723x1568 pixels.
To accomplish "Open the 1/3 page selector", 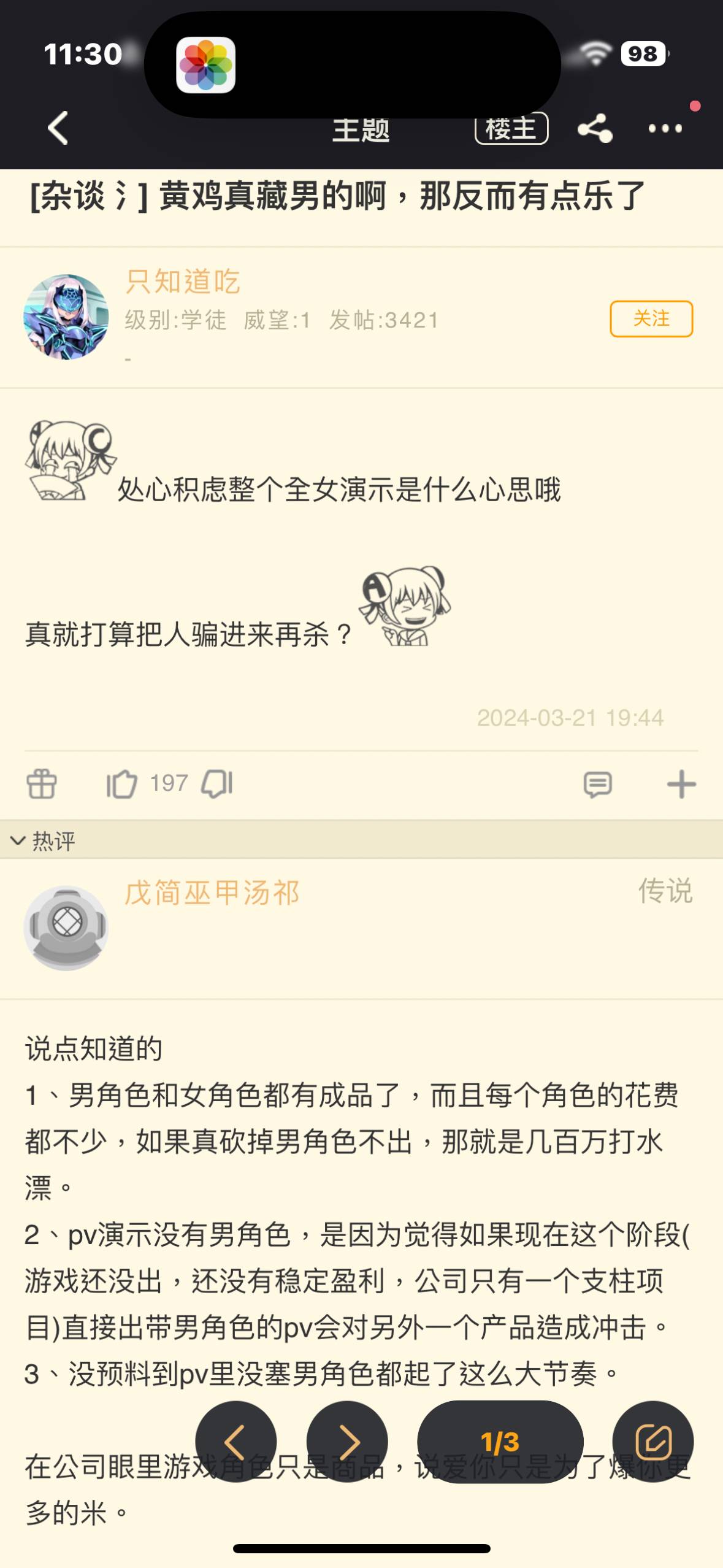I will 500,1442.
